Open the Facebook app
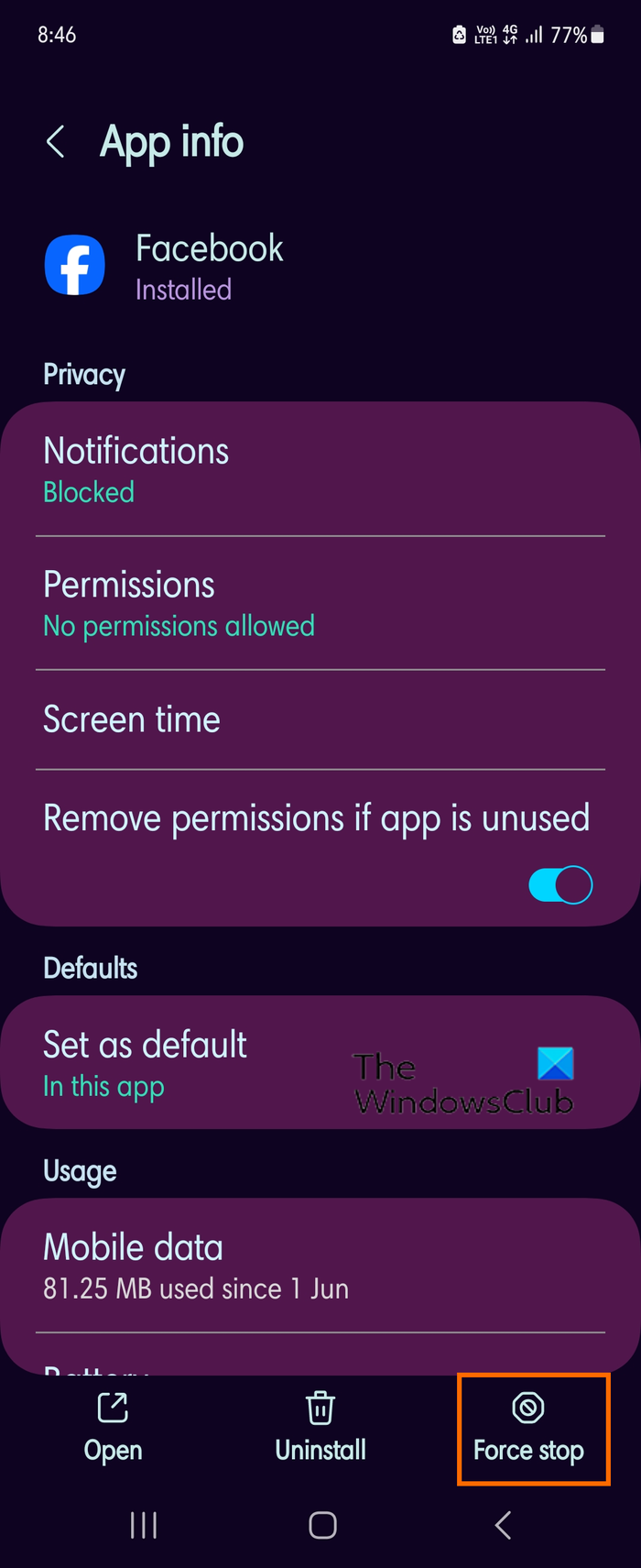 point(113,1428)
